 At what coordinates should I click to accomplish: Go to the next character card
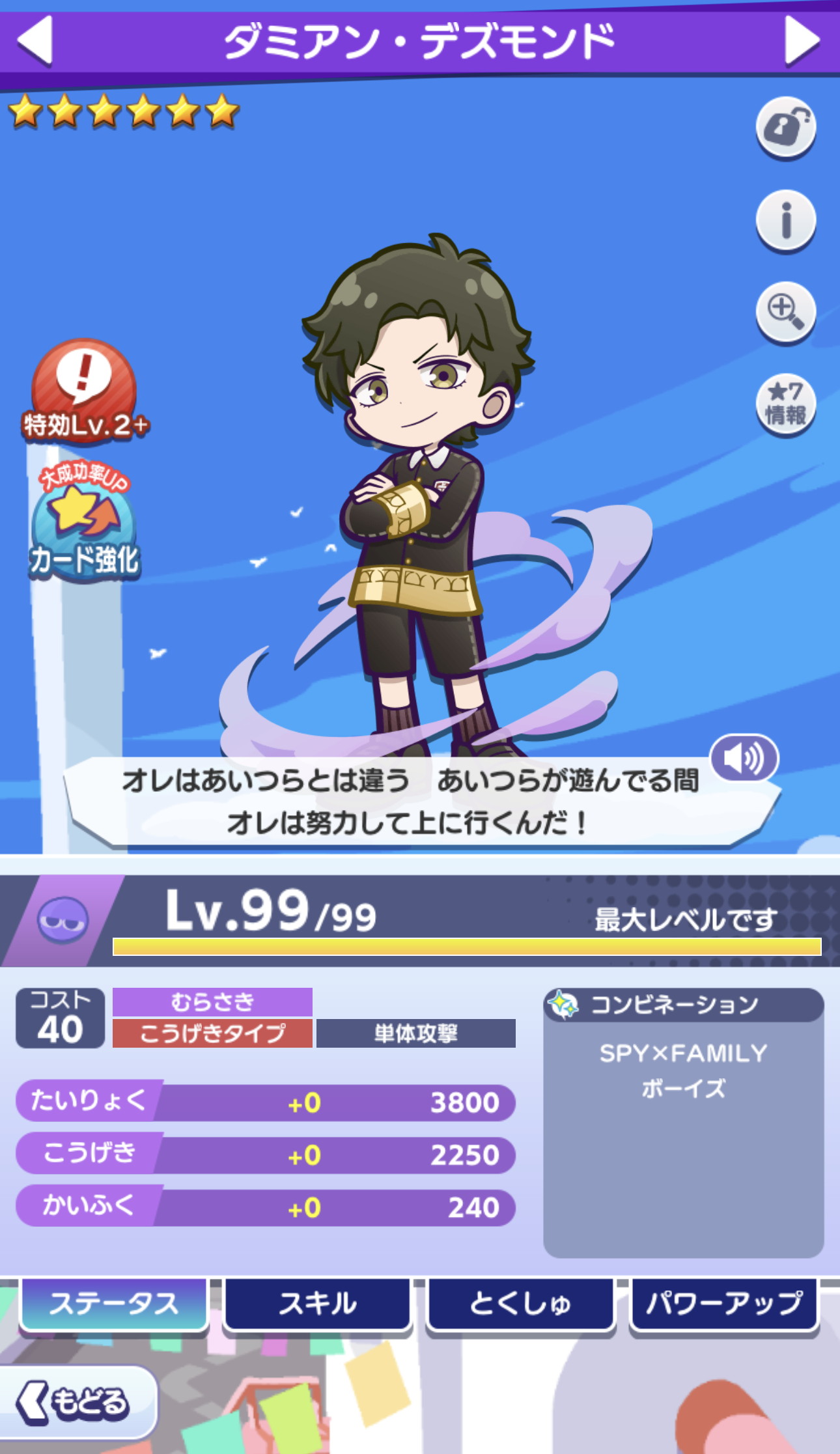tap(802, 40)
